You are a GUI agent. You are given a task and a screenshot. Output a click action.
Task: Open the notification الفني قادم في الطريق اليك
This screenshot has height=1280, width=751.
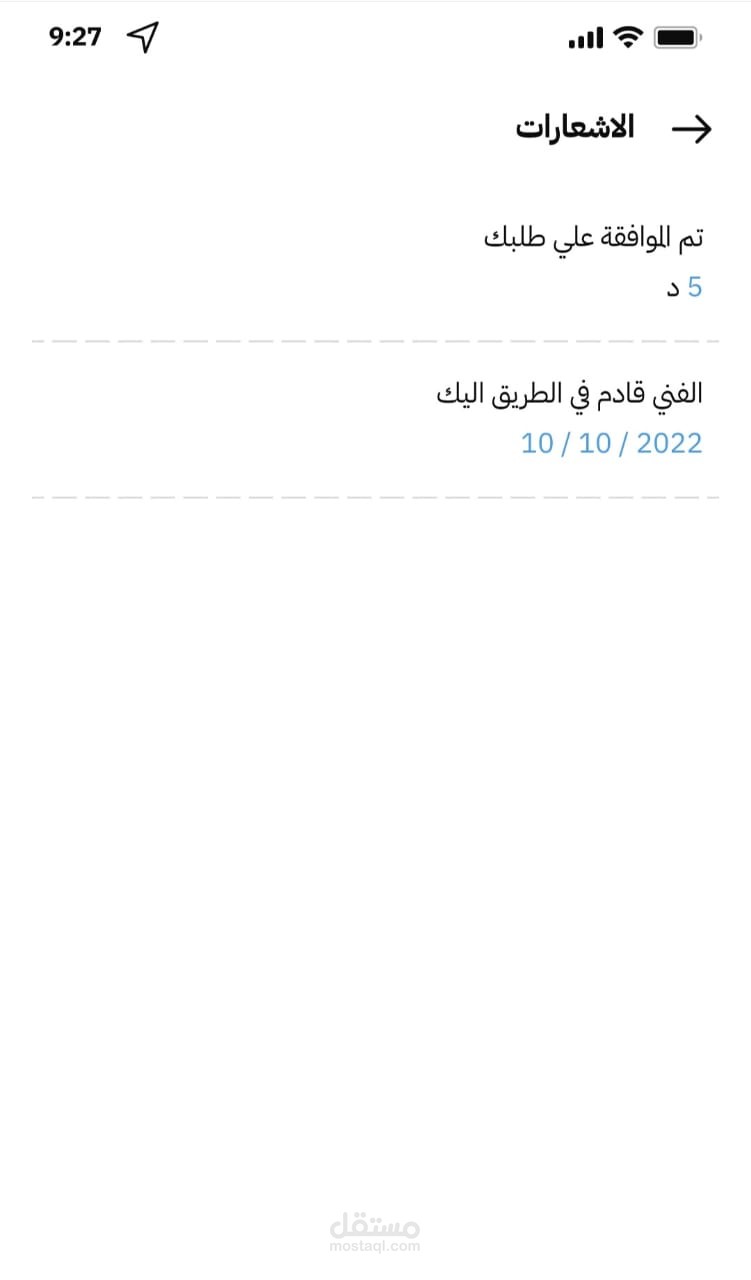pos(375,419)
